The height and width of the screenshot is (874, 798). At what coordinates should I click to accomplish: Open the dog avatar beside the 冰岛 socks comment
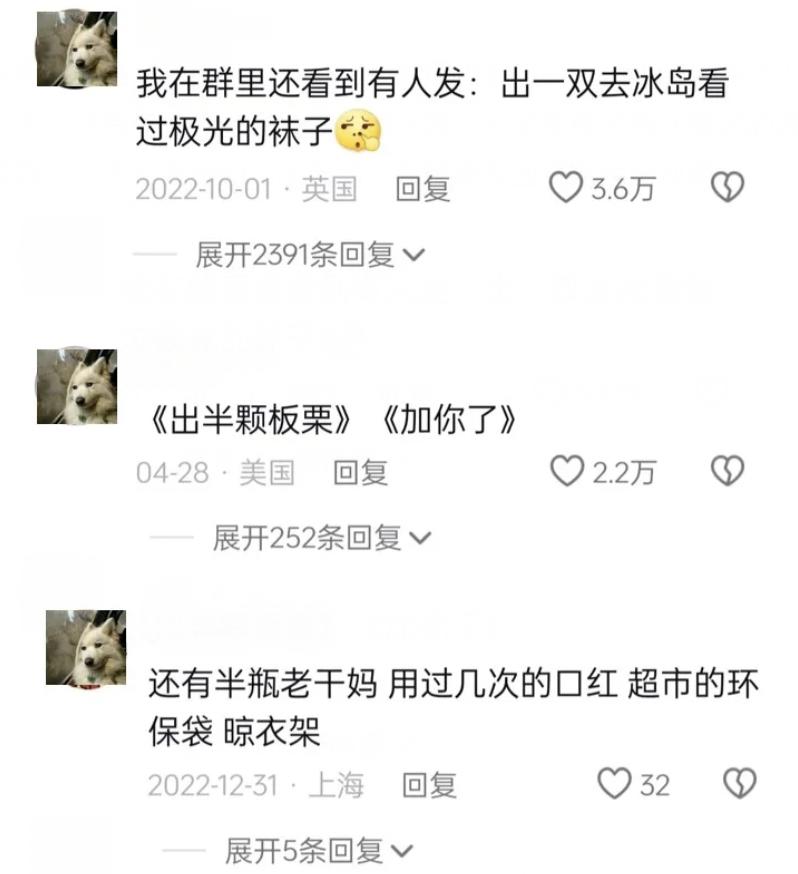77,49
